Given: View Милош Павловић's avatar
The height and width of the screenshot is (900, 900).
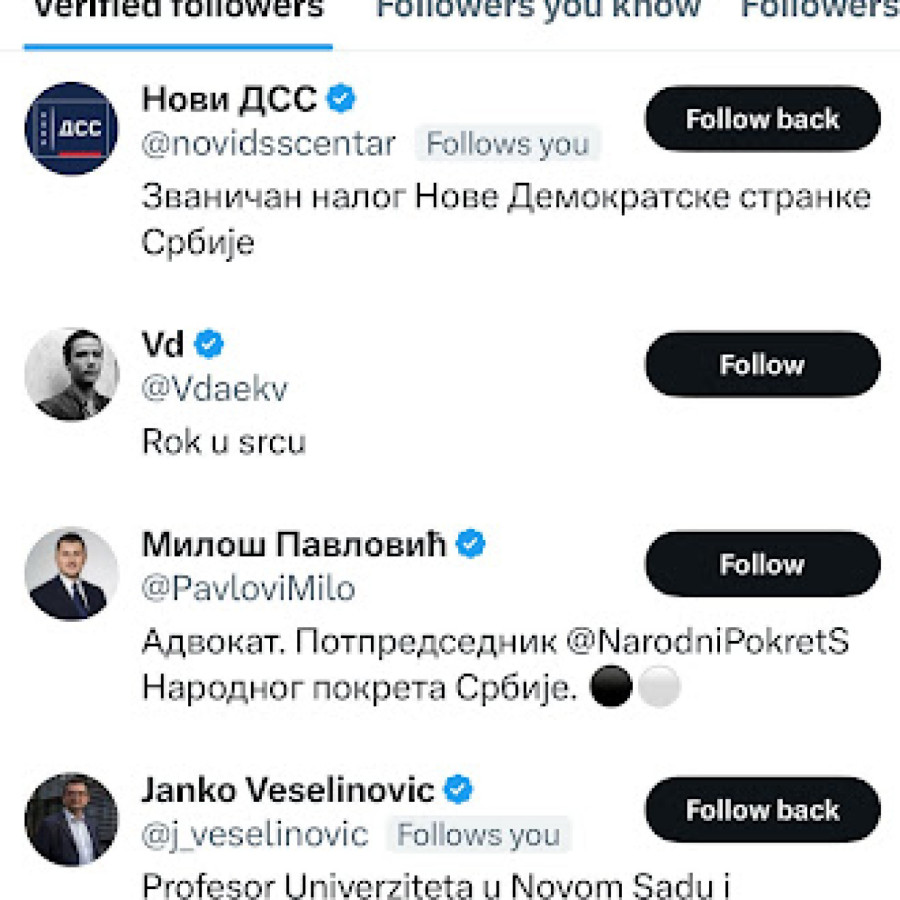Looking at the screenshot, I should point(71,573).
